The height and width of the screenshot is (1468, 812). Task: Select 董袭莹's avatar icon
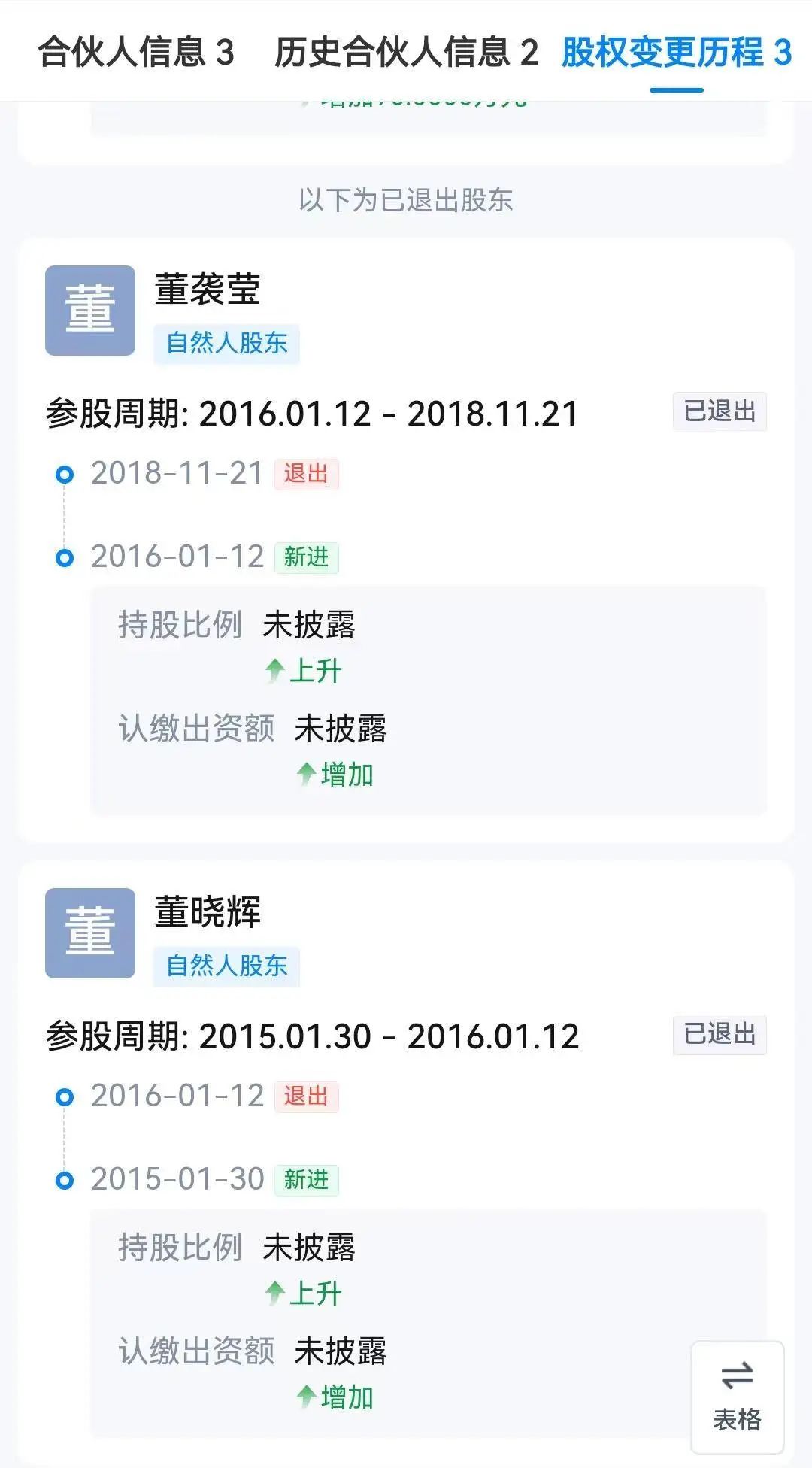pos(89,311)
